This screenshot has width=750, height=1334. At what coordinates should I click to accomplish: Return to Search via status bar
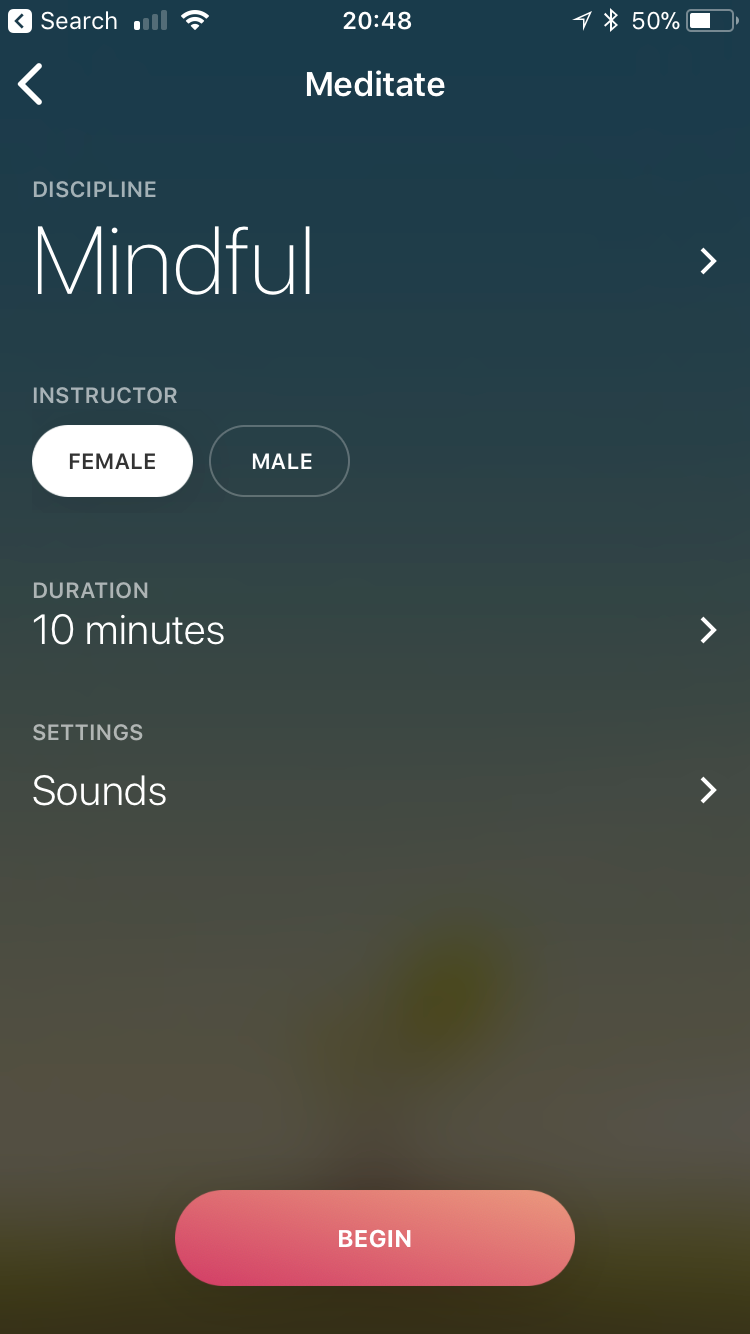click(x=62, y=20)
